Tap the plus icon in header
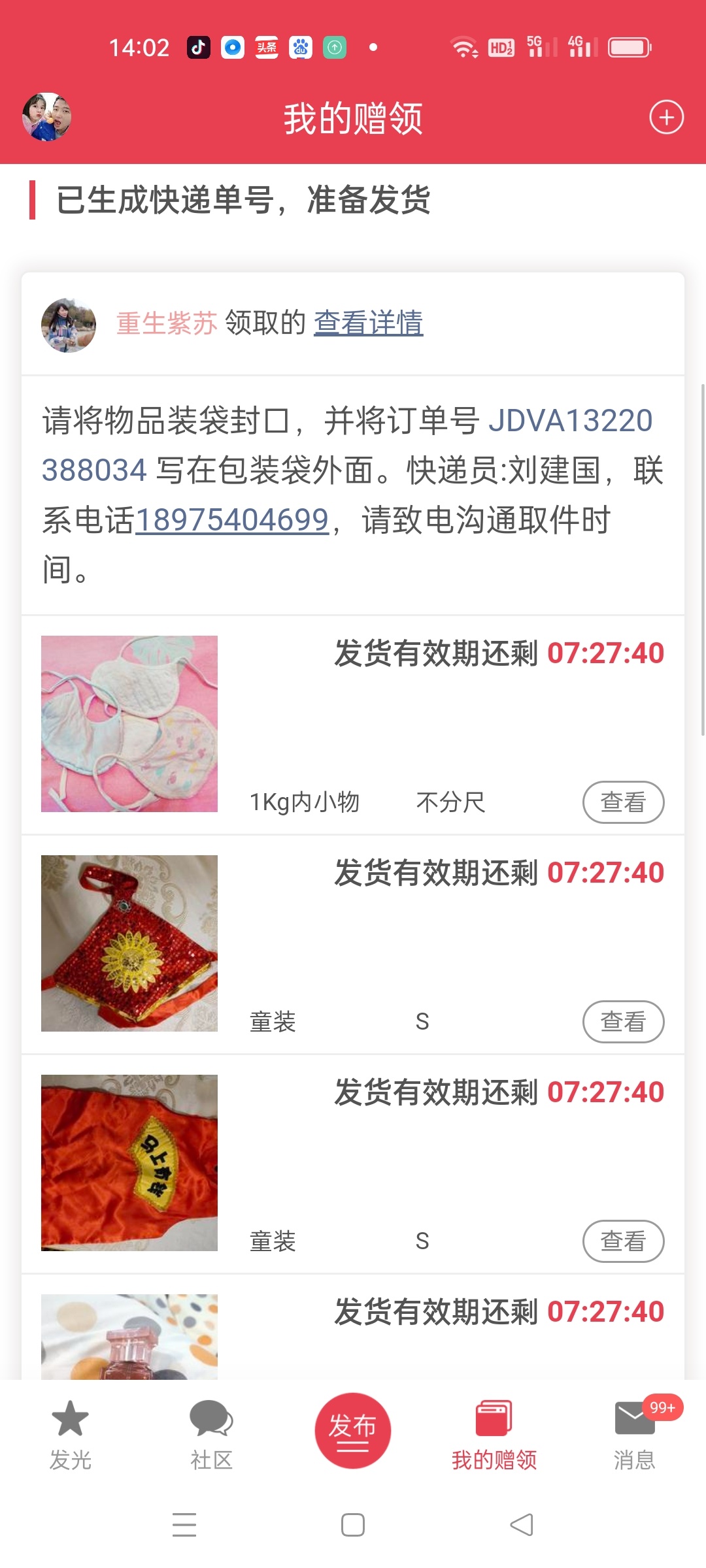The width and height of the screenshot is (706, 1568). 666,118
